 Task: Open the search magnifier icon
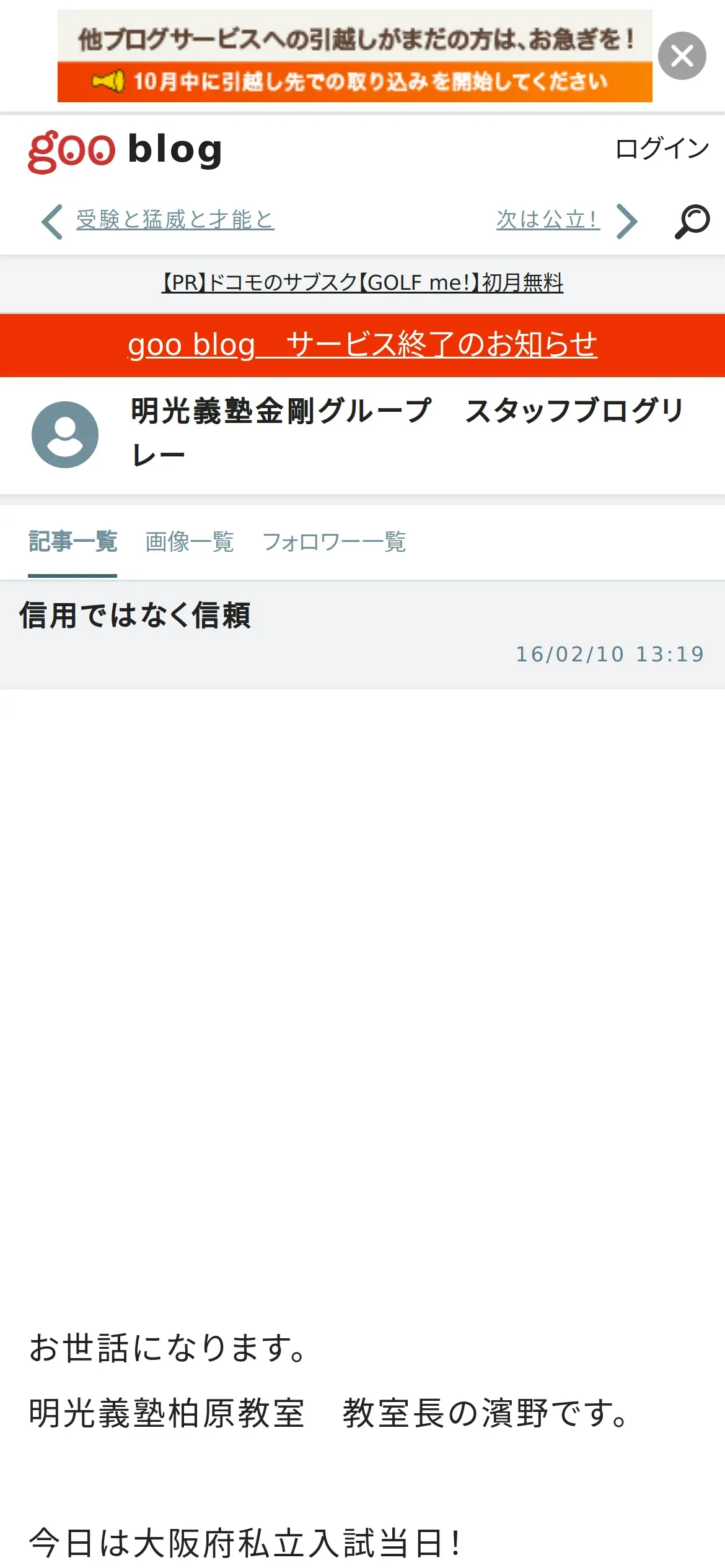coord(692,221)
